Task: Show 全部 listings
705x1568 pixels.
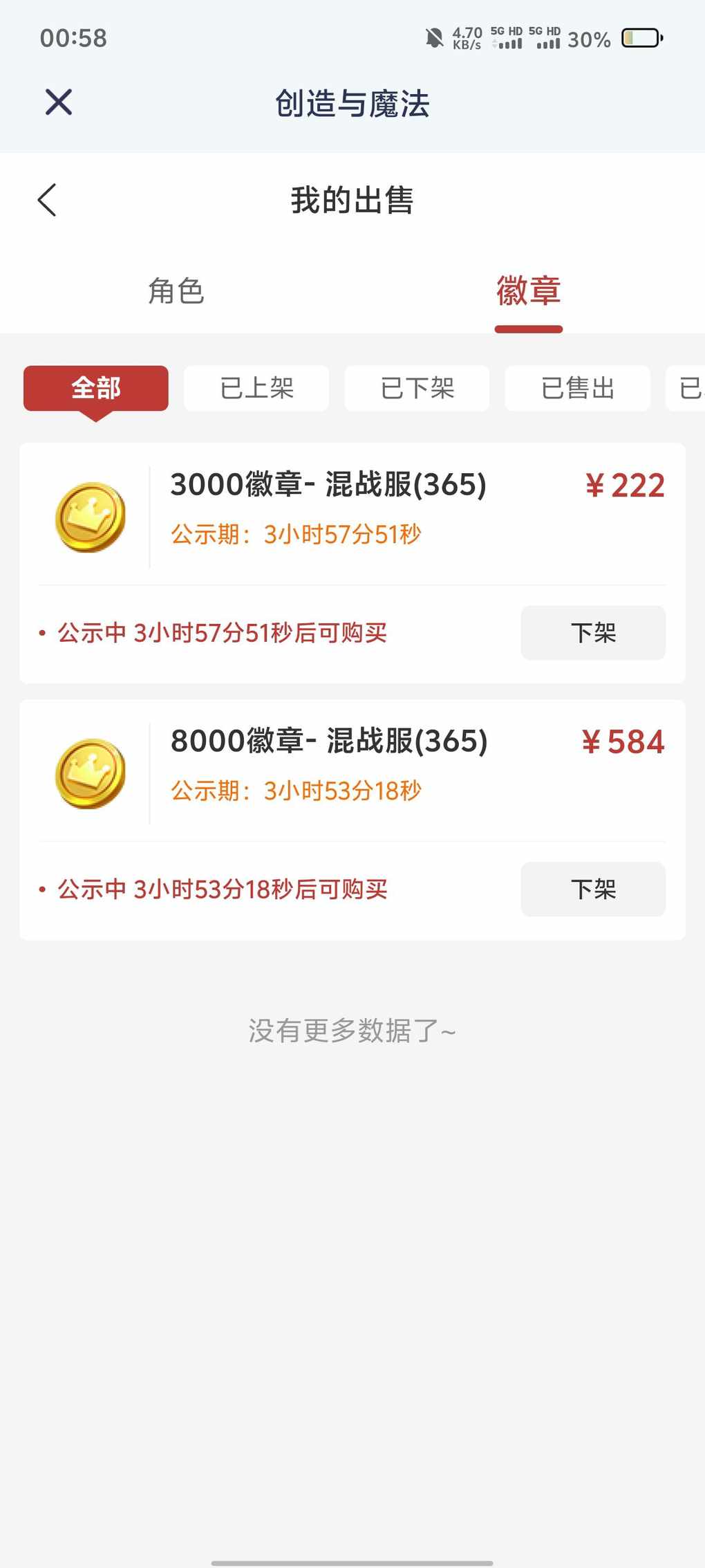Action: coord(96,388)
